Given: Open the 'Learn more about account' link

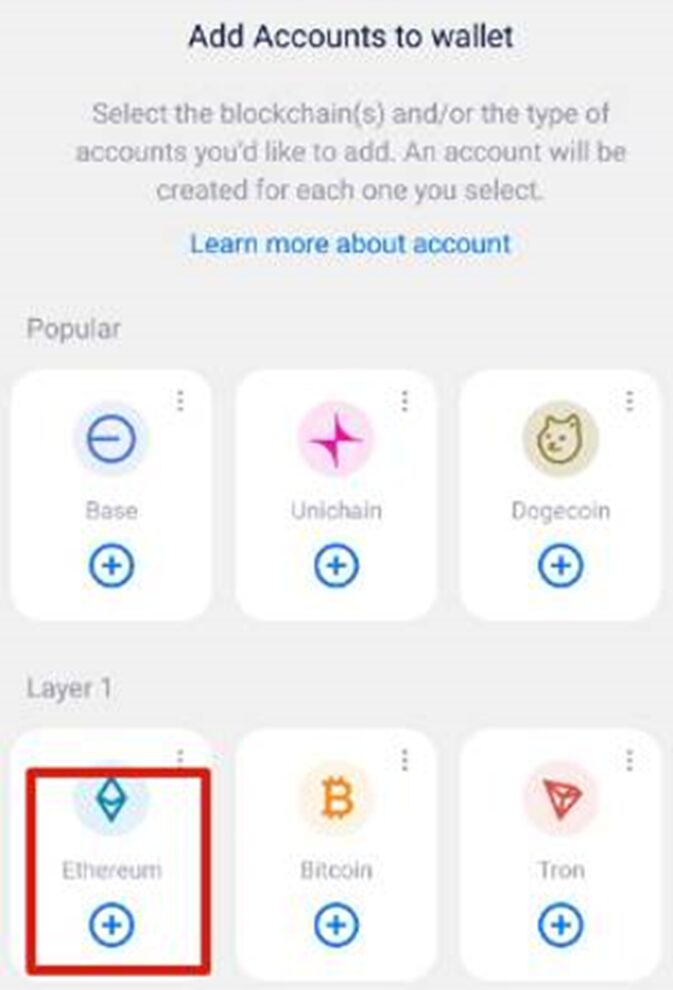Looking at the screenshot, I should click(350, 243).
